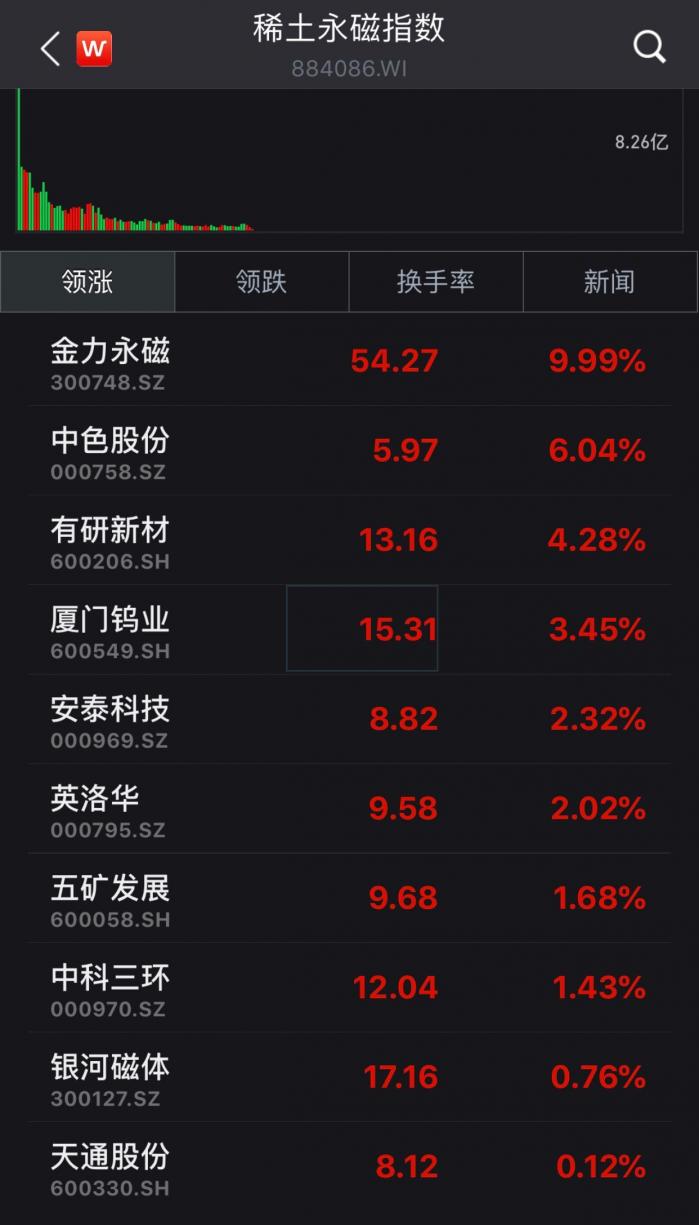Switch to the 领跌 tab
Viewport: 699px width, 1225px height.
click(x=261, y=282)
